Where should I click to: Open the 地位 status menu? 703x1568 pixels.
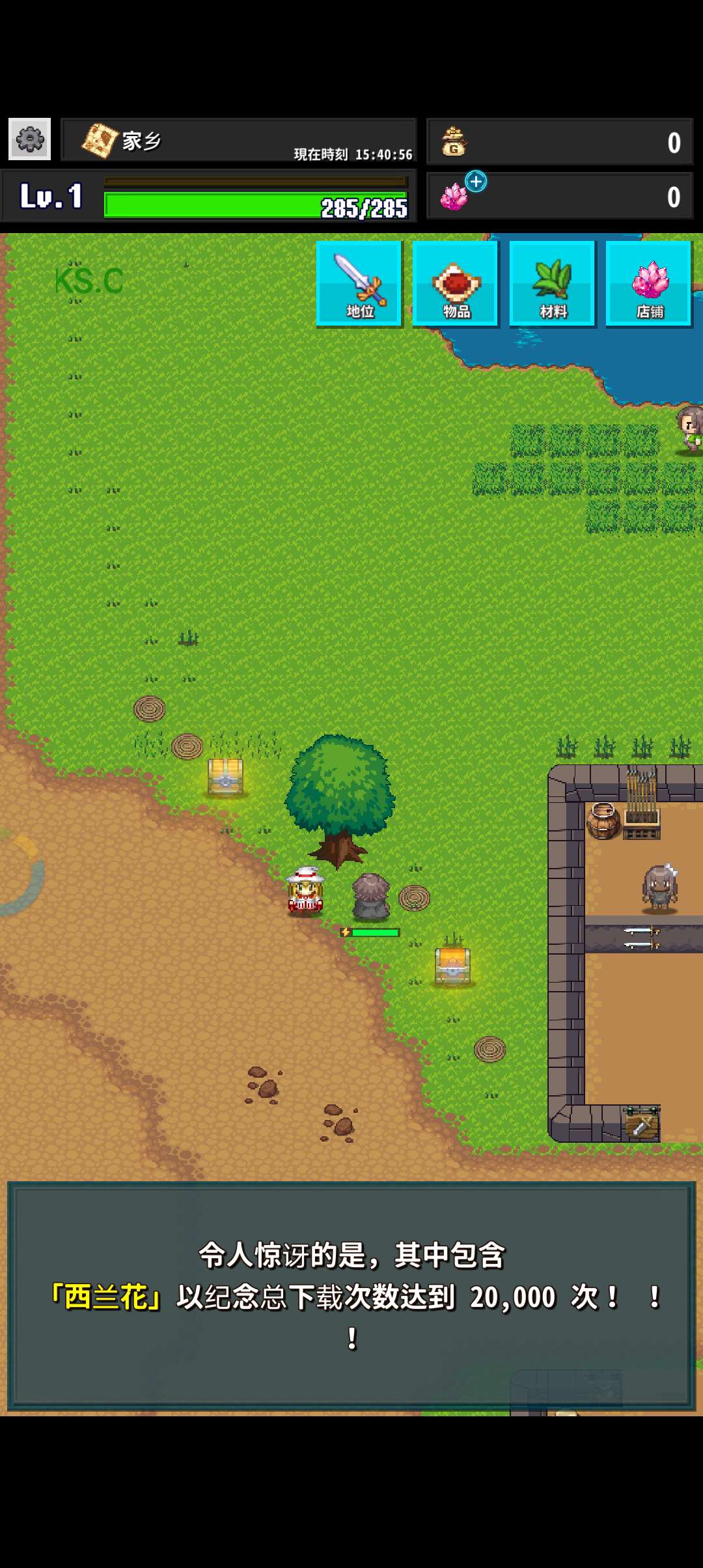(359, 284)
